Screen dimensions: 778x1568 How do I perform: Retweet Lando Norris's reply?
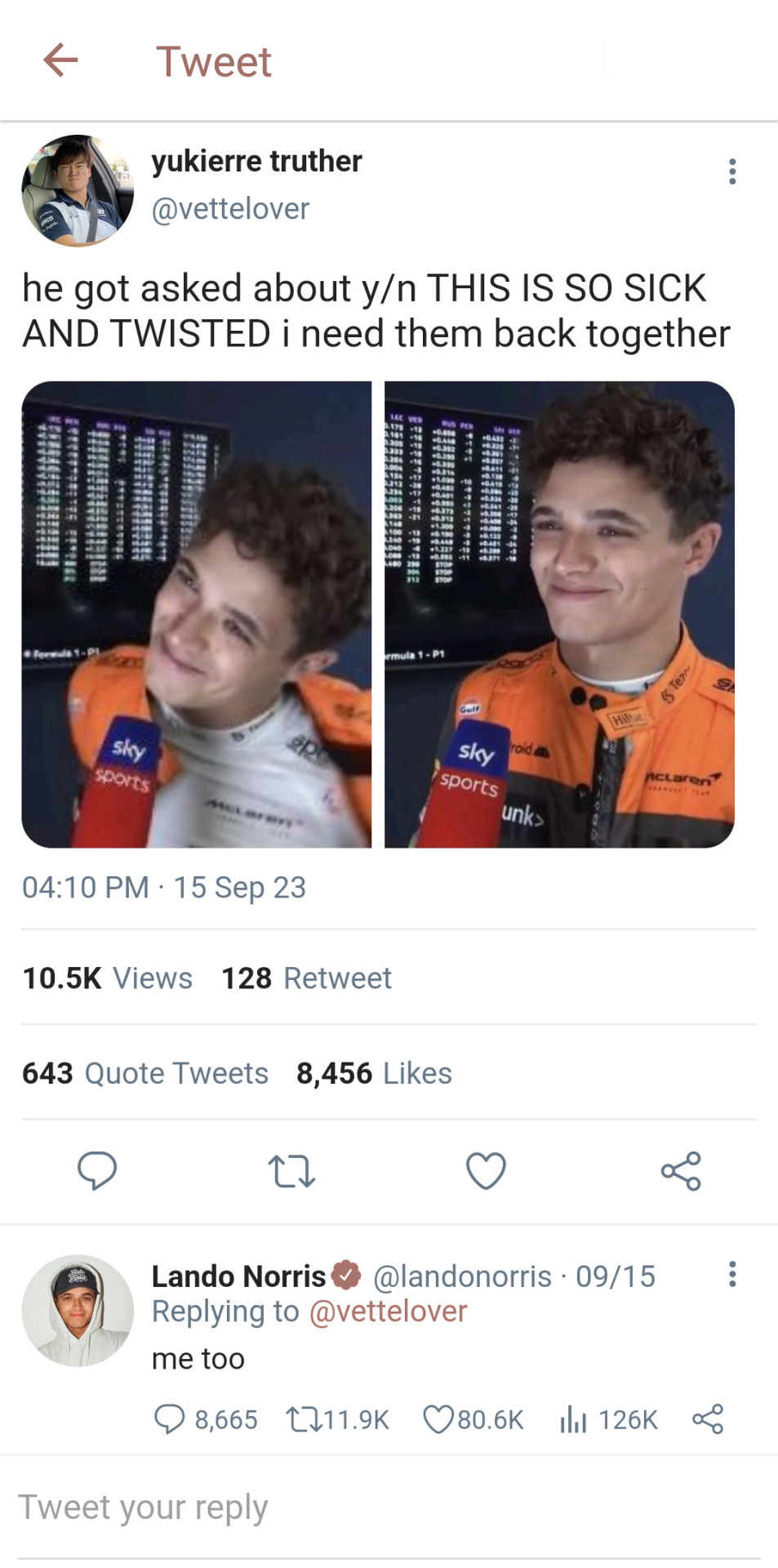point(302,1419)
